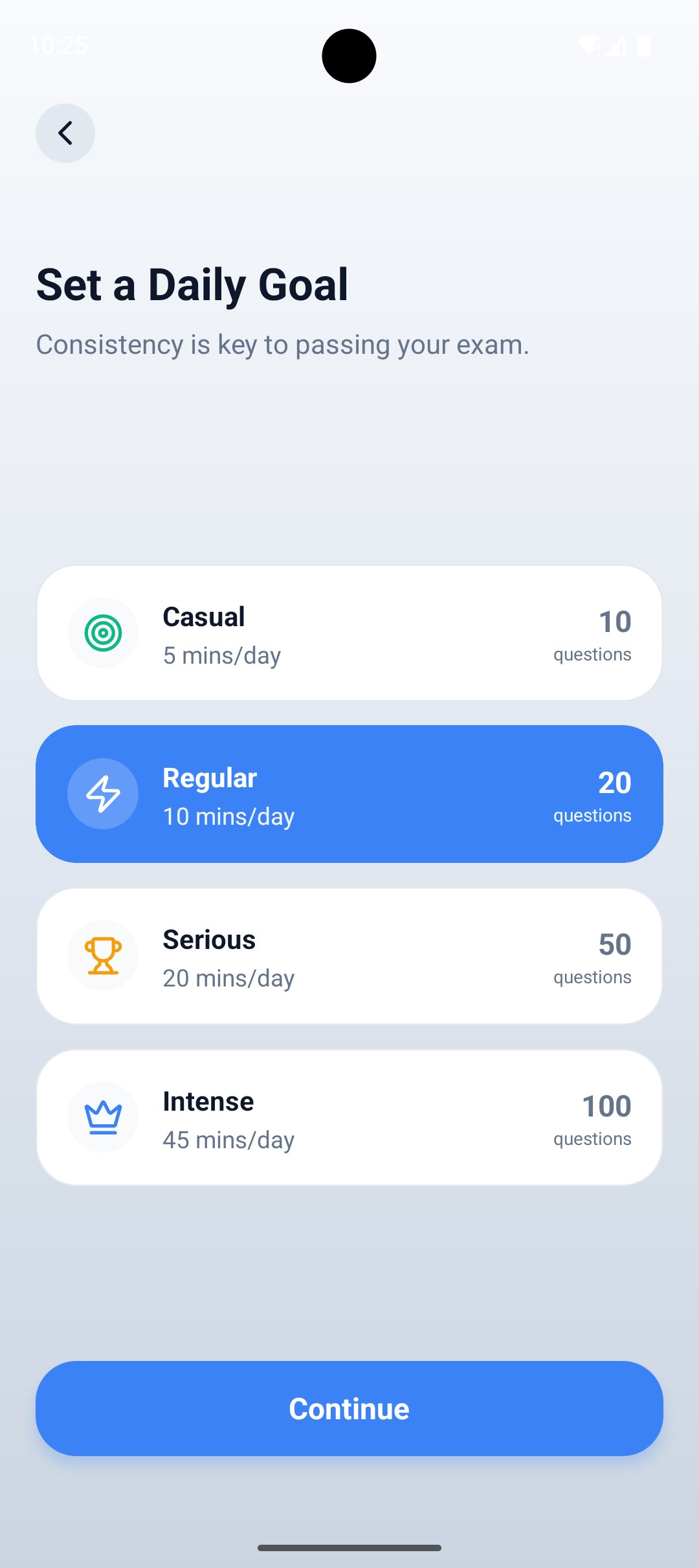The height and width of the screenshot is (1568, 699).
Task: Tap the crown icon on Intense option
Action: [103, 1117]
